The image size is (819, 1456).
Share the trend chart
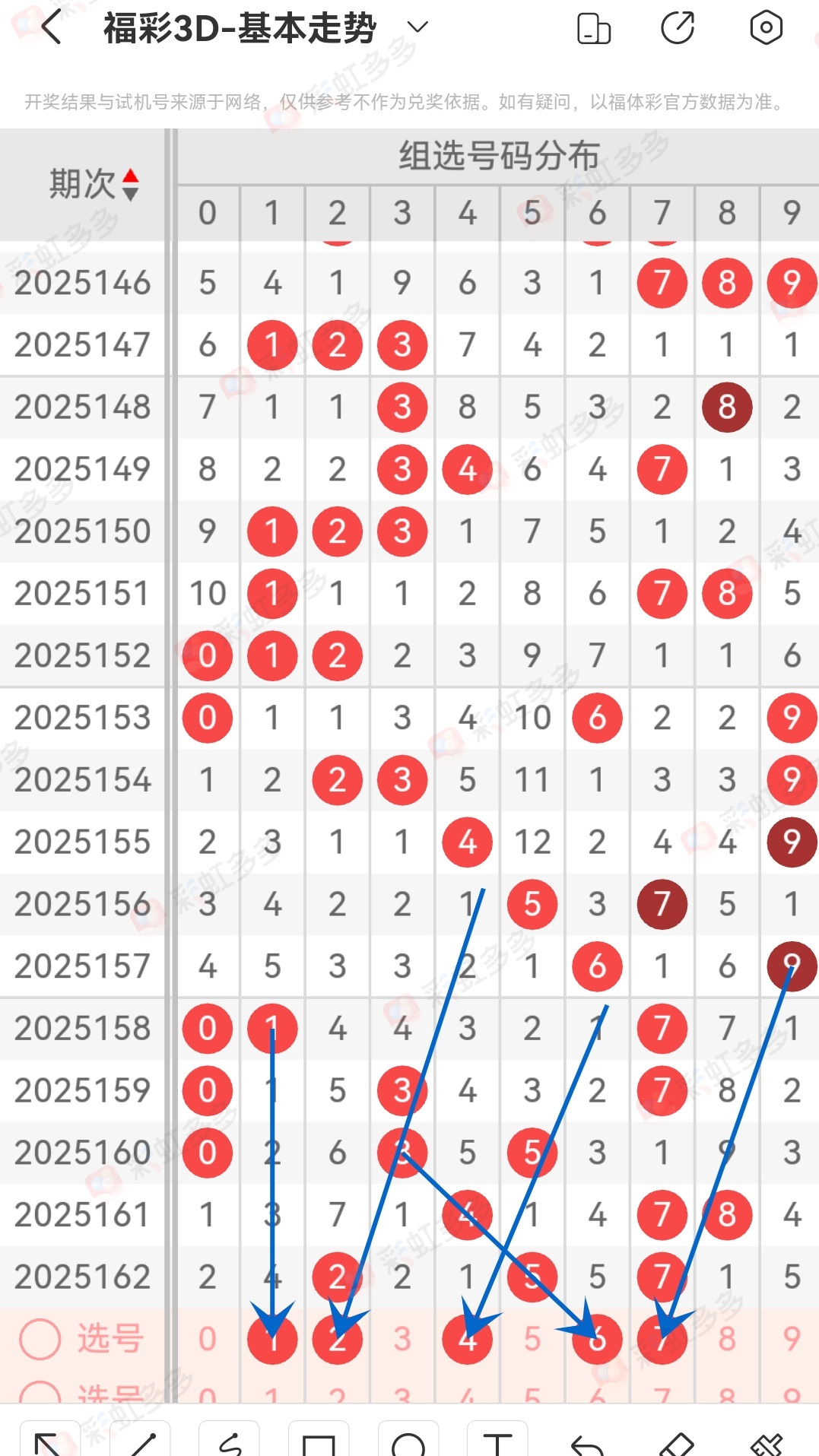(x=678, y=29)
